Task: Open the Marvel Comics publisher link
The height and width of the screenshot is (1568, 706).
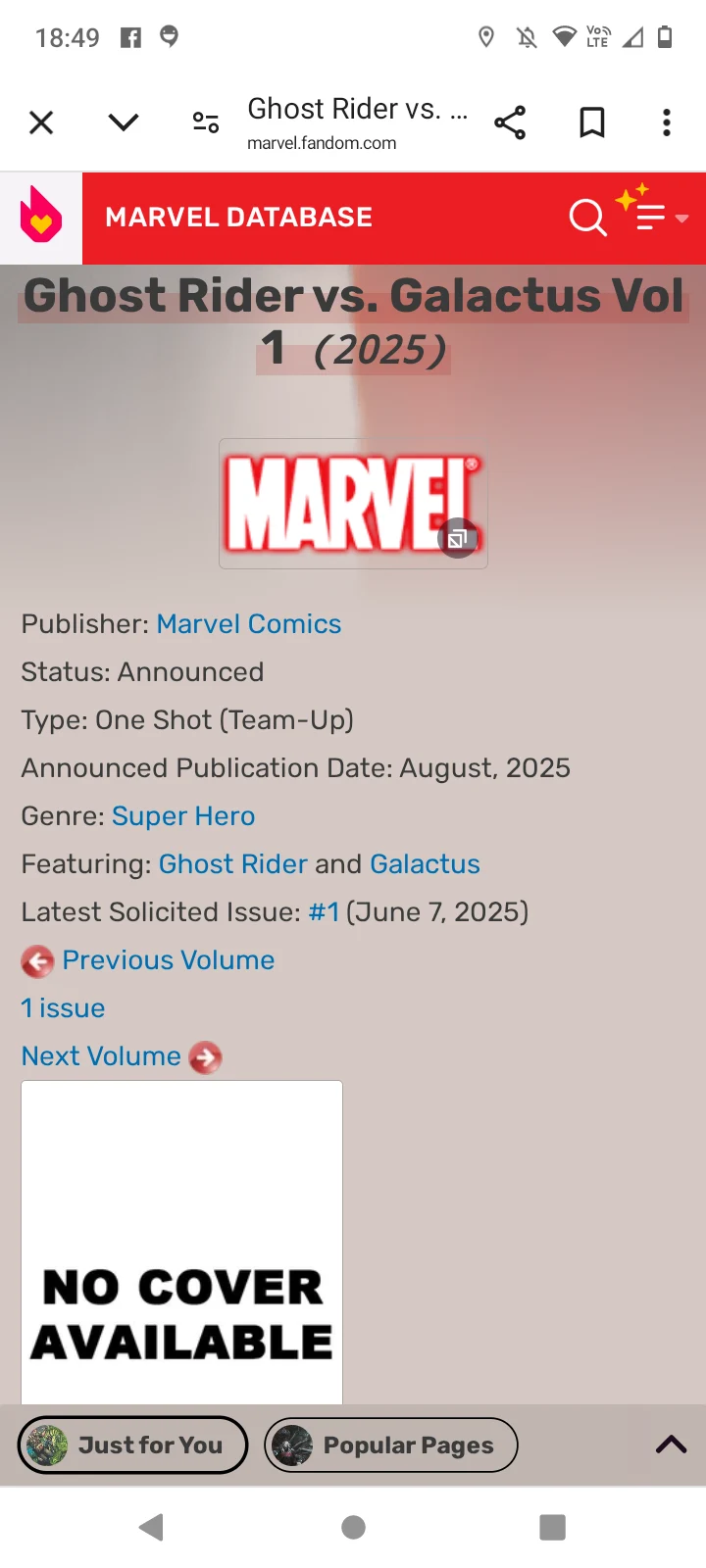Action: point(249,624)
